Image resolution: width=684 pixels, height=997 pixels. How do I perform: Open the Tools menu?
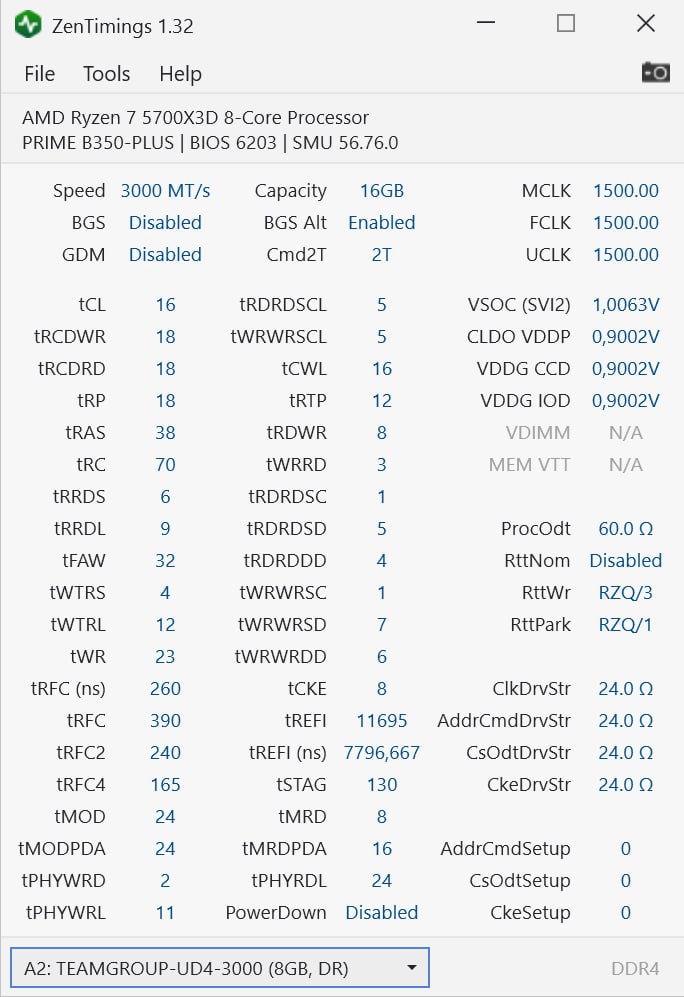pyautogui.click(x=106, y=74)
